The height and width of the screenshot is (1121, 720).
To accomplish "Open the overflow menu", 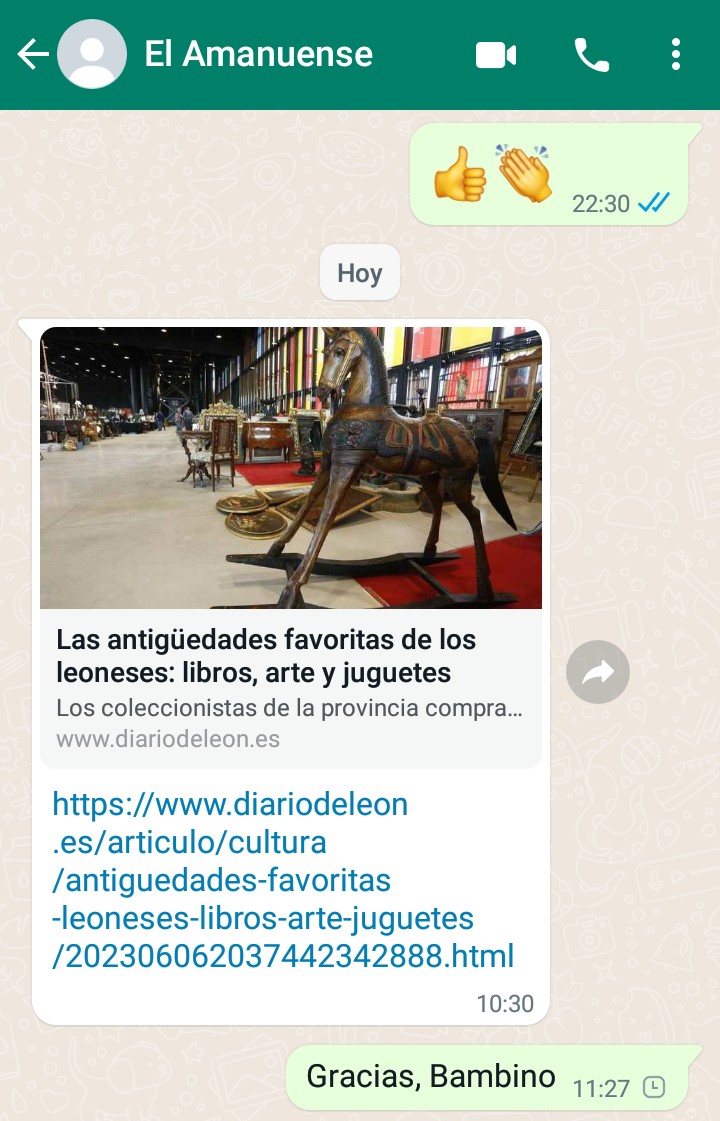I will [x=676, y=55].
